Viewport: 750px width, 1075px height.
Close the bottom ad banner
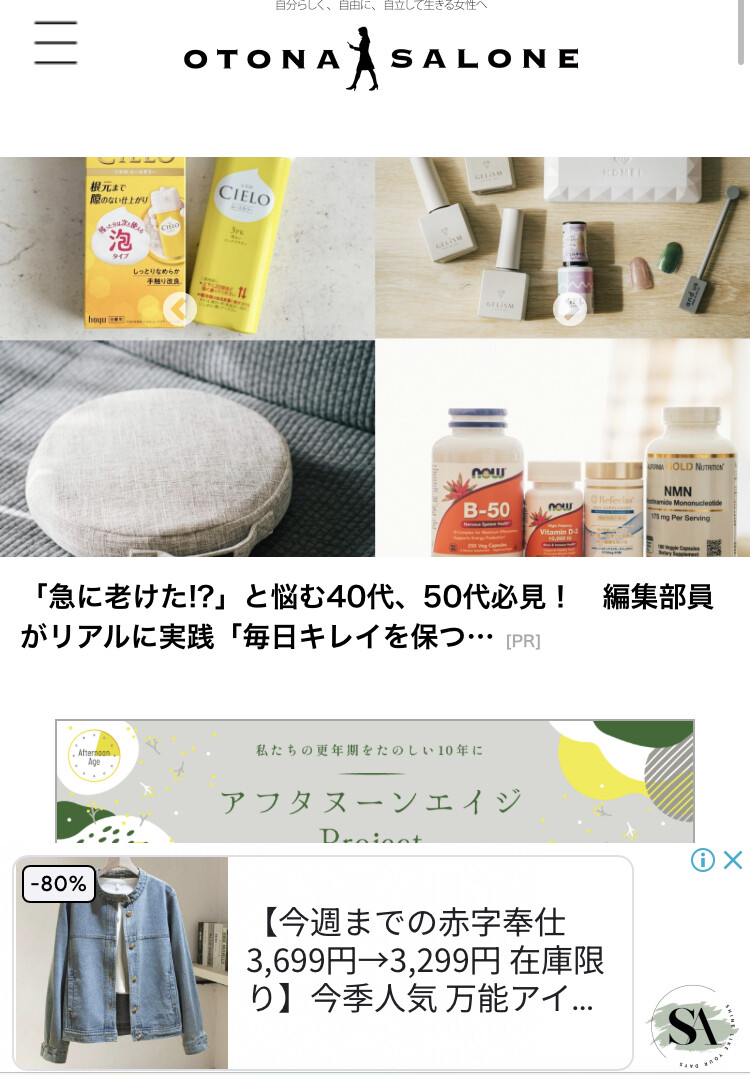pyautogui.click(x=733, y=860)
